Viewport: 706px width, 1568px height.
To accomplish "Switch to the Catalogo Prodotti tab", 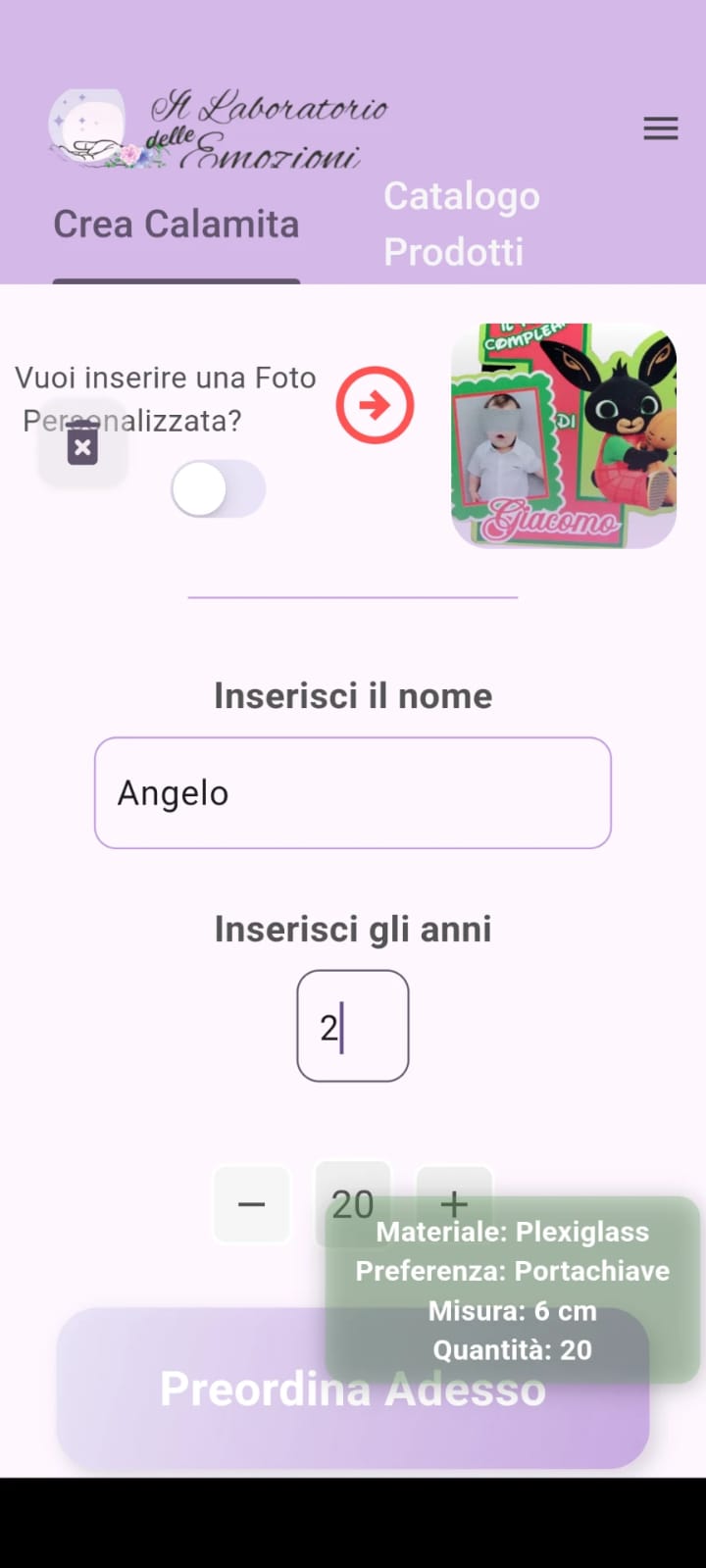I will [461, 225].
